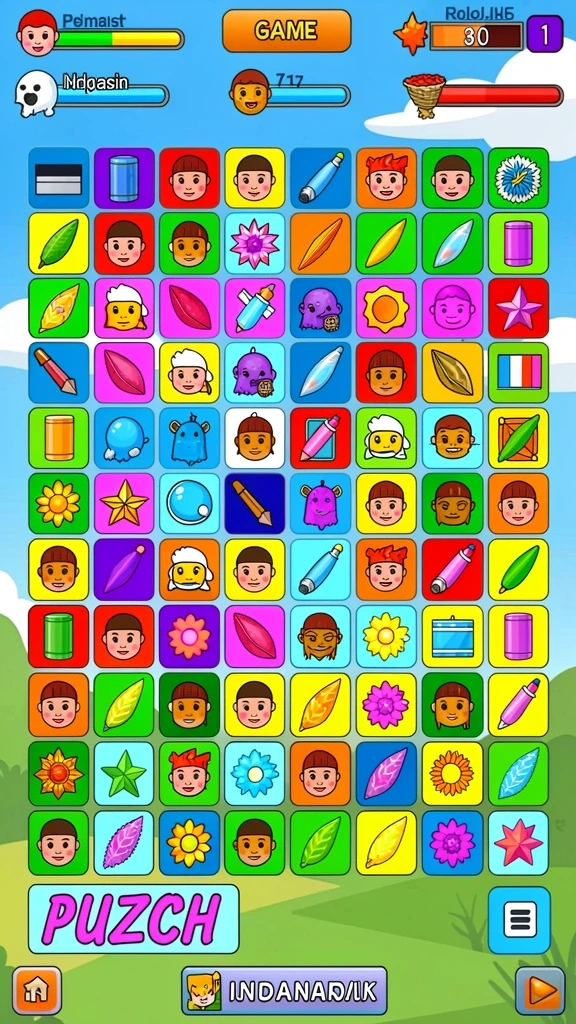
Task: Select the pencil tile on dark navy
Action: 255,504
